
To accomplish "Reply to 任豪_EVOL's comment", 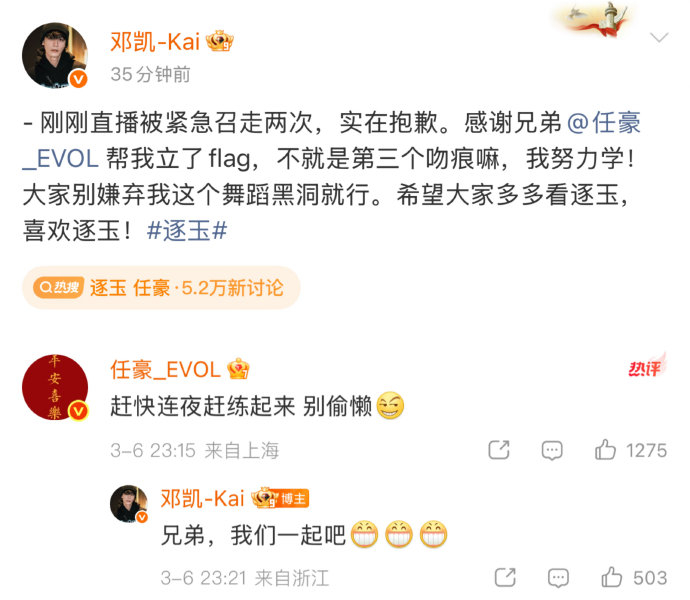I will pos(551,450).
